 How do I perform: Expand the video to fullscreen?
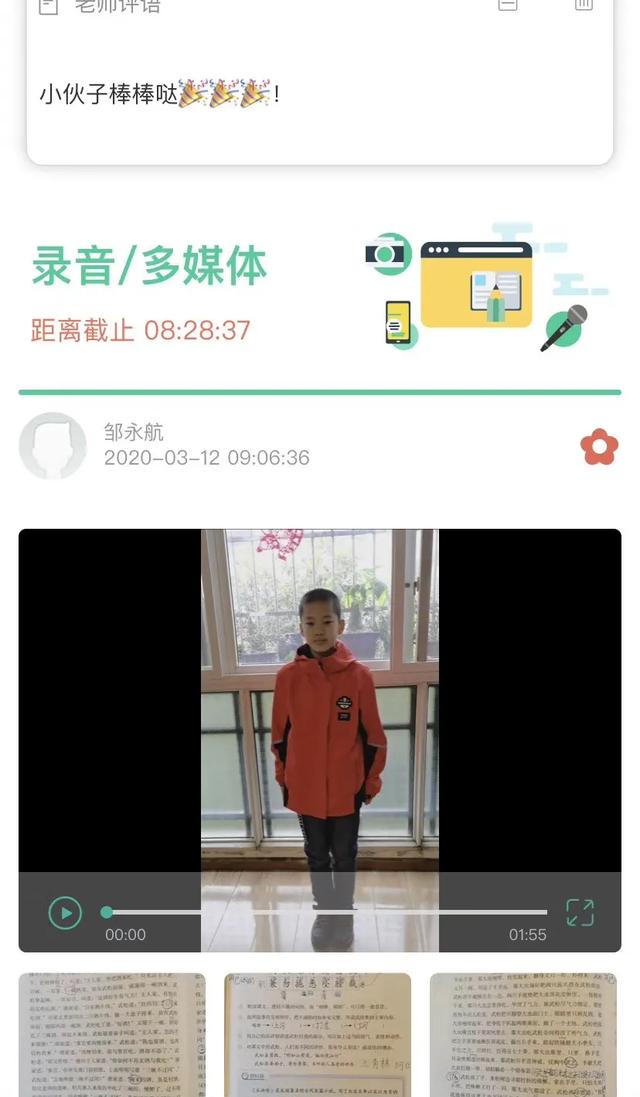point(580,912)
